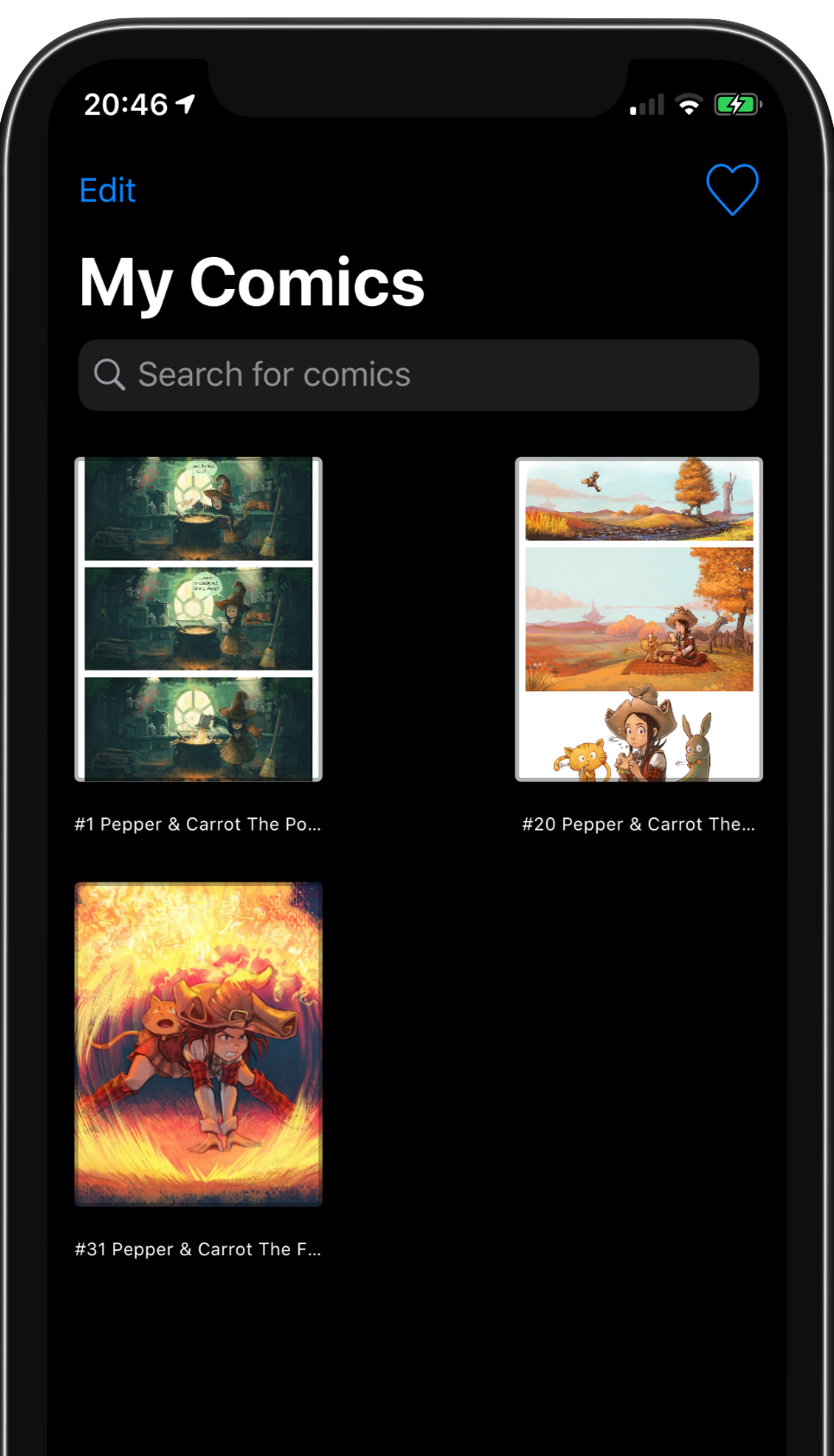
Task: Open comic #20 Pepper & Carrot
Action: (639, 619)
